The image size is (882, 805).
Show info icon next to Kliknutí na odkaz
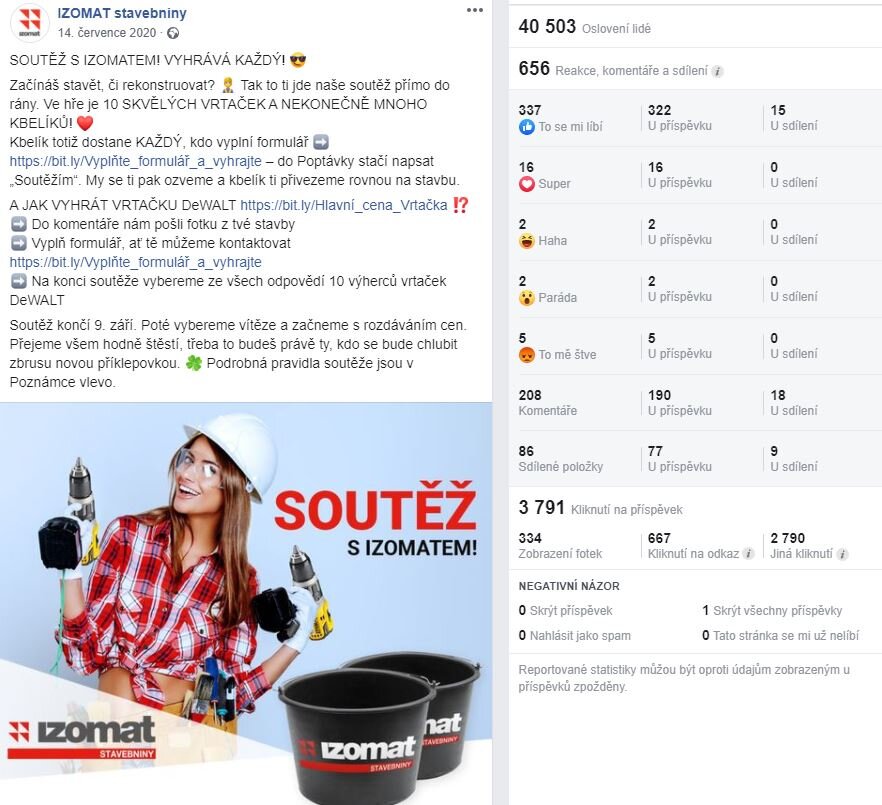pyautogui.click(x=749, y=554)
